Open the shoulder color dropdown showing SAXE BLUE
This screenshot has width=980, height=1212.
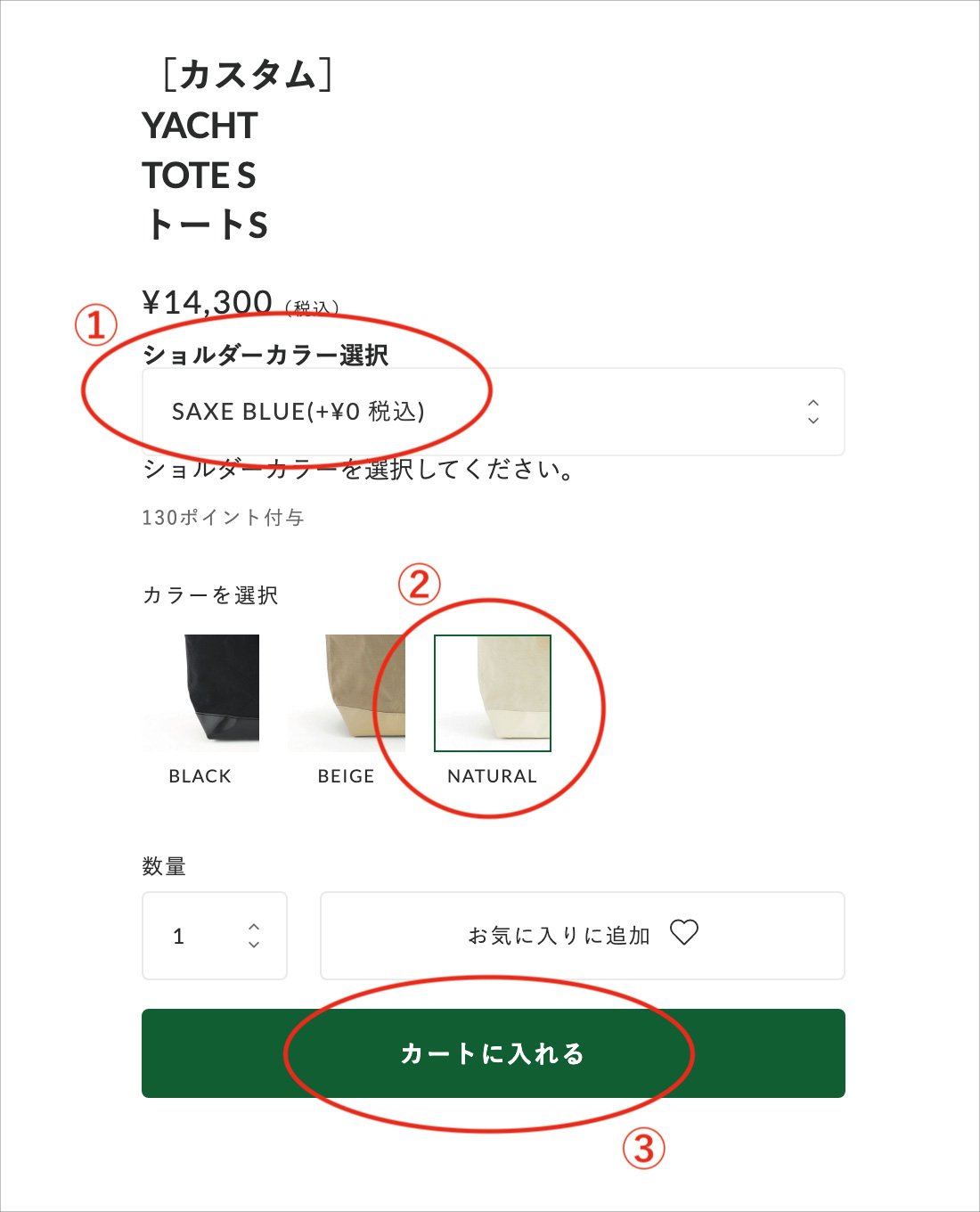click(x=493, y=412)
